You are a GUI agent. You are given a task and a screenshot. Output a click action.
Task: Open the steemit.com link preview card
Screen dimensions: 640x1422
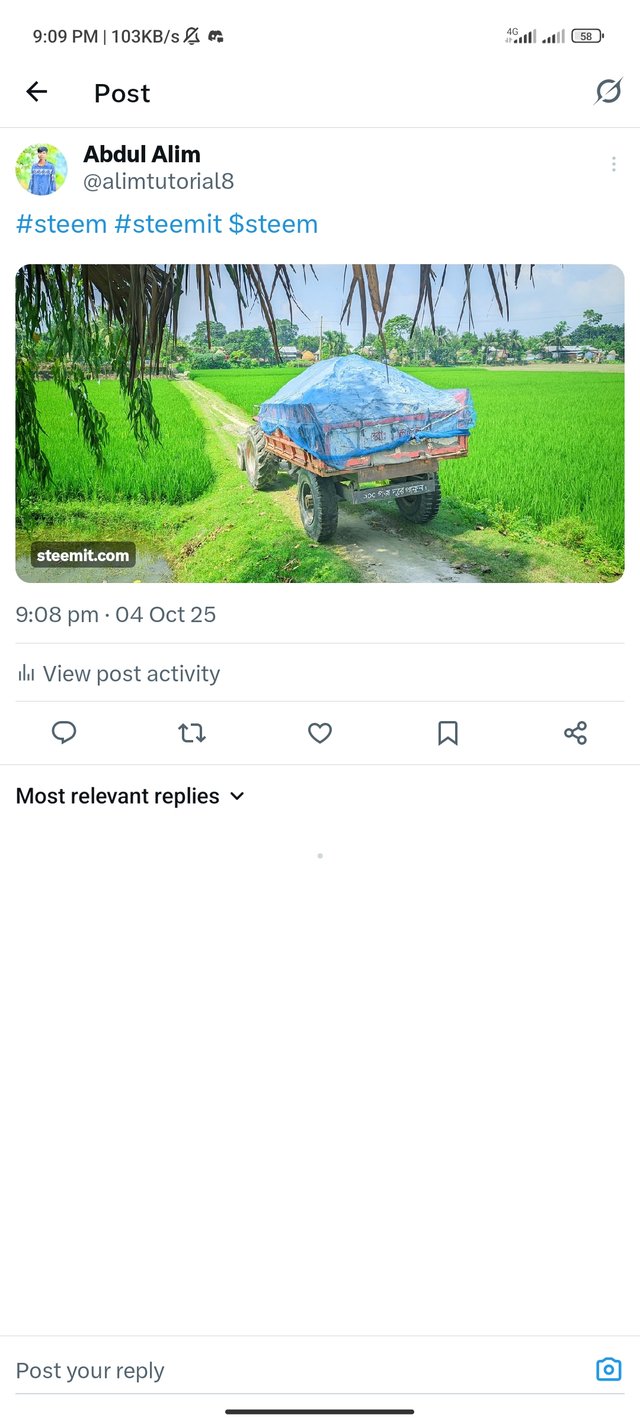[x=320, y=423]
